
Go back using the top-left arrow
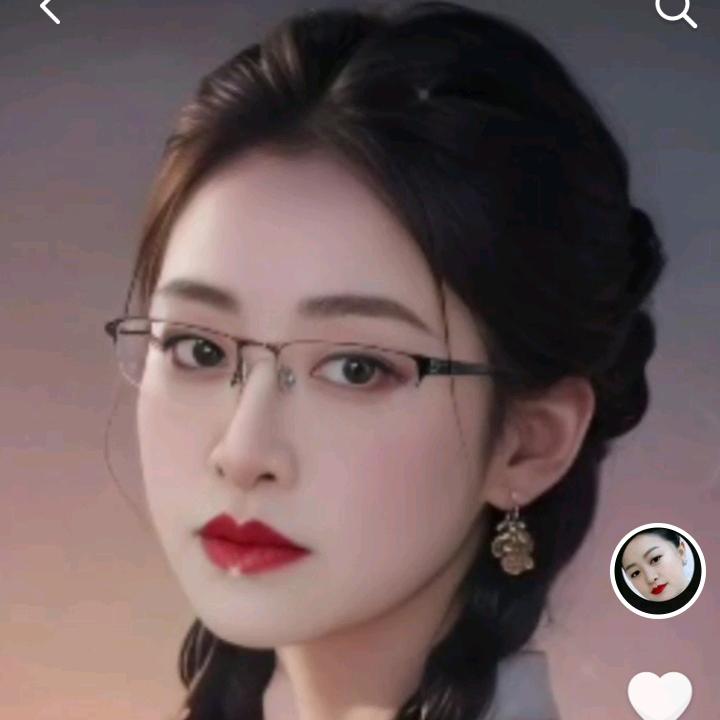click(50, 11)
